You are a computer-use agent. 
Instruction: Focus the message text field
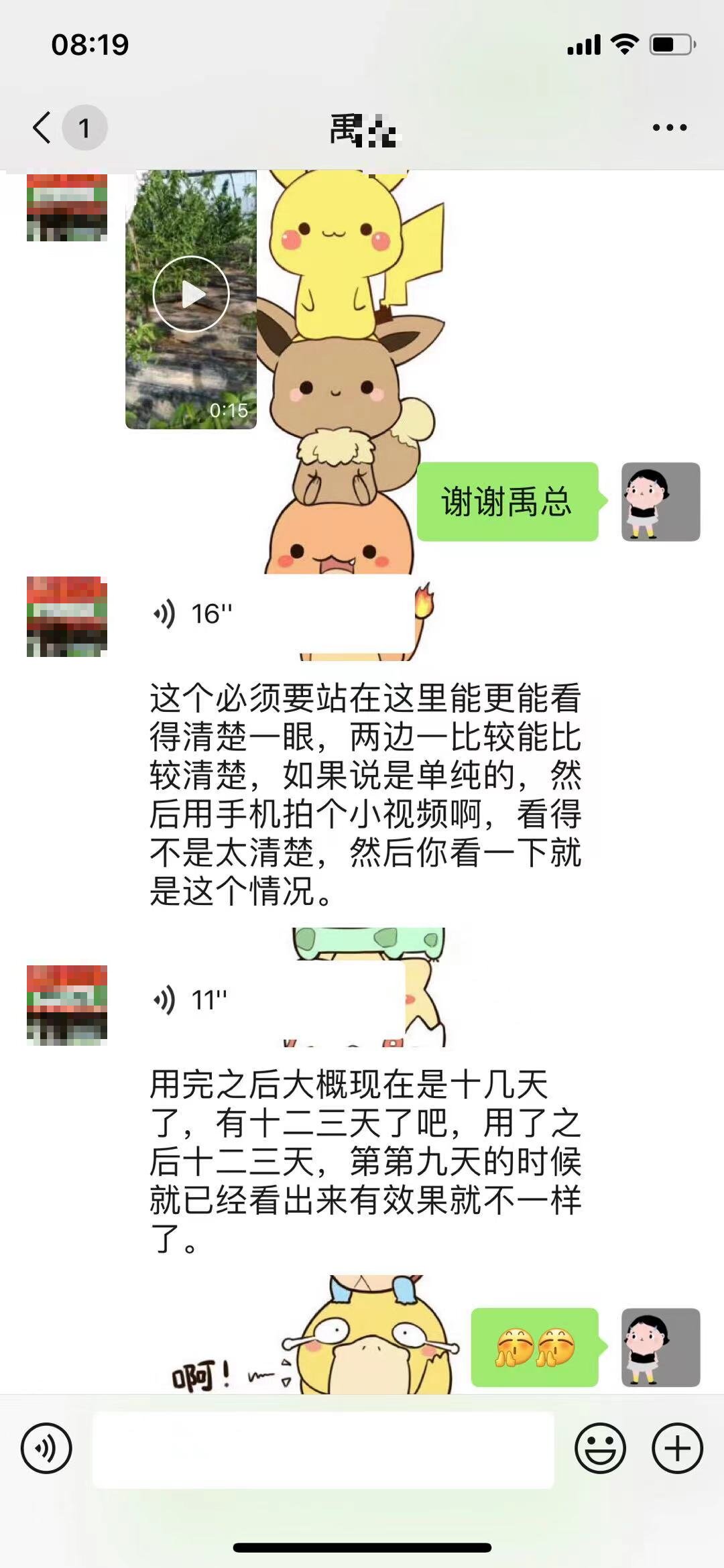click(x=323, y=1449)
